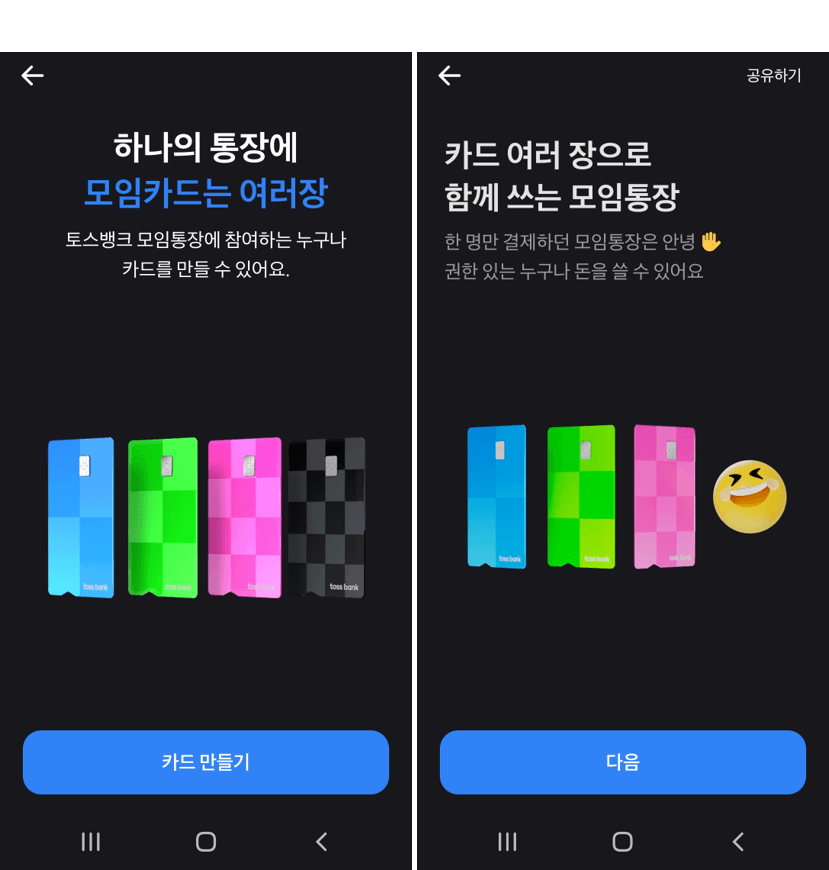Image resolution: width=829 pixels, height=870 pixels.
Task: Select the green card on the right screen
Action: click(580, 496)
